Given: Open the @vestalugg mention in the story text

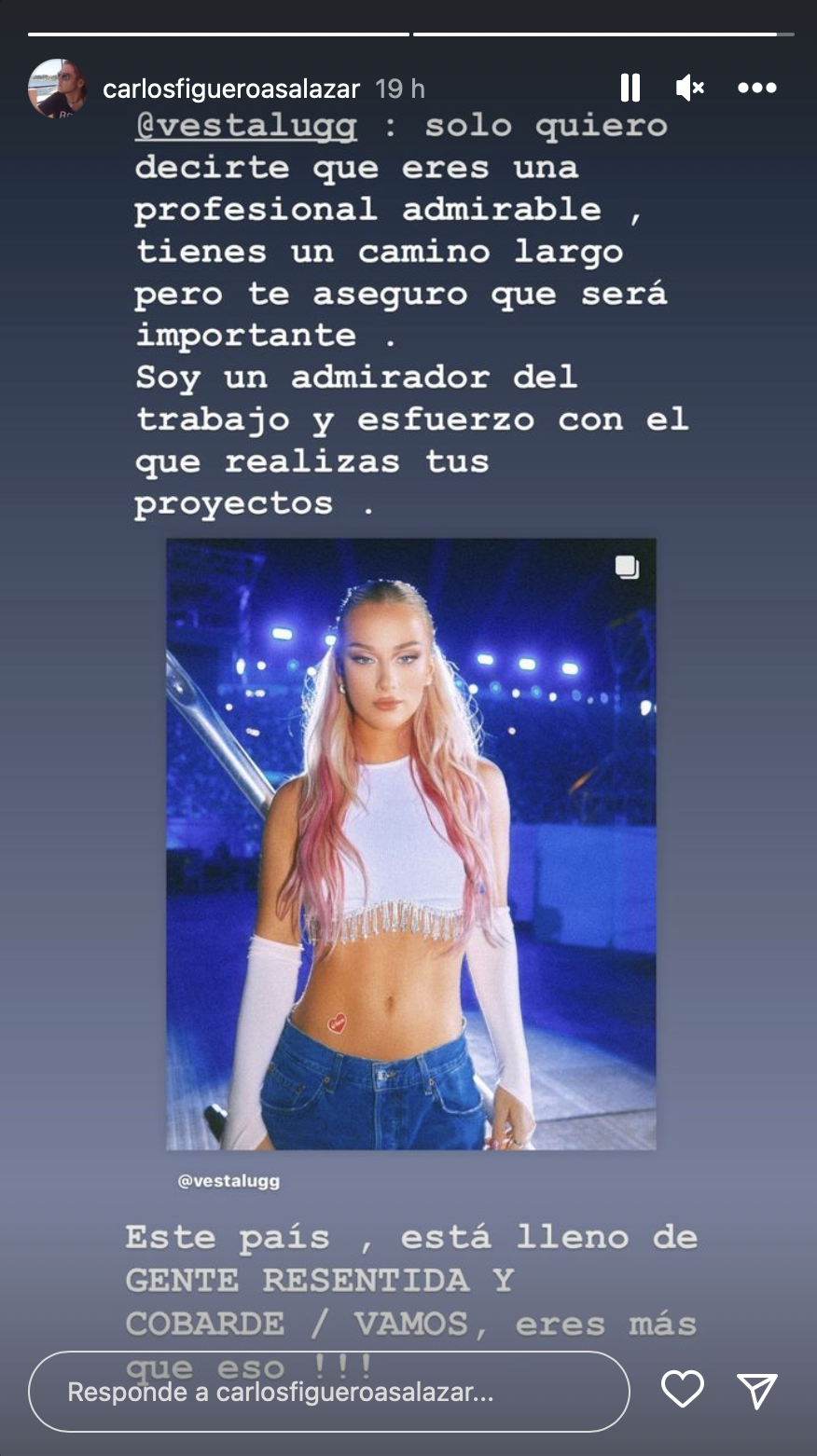Looking at the screenshot, I should point(244,126).
